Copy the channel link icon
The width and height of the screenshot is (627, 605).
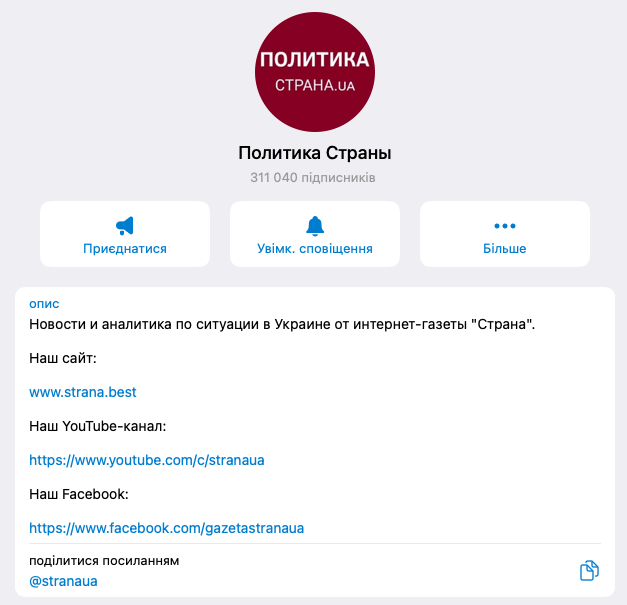click(x=589, y=571)
